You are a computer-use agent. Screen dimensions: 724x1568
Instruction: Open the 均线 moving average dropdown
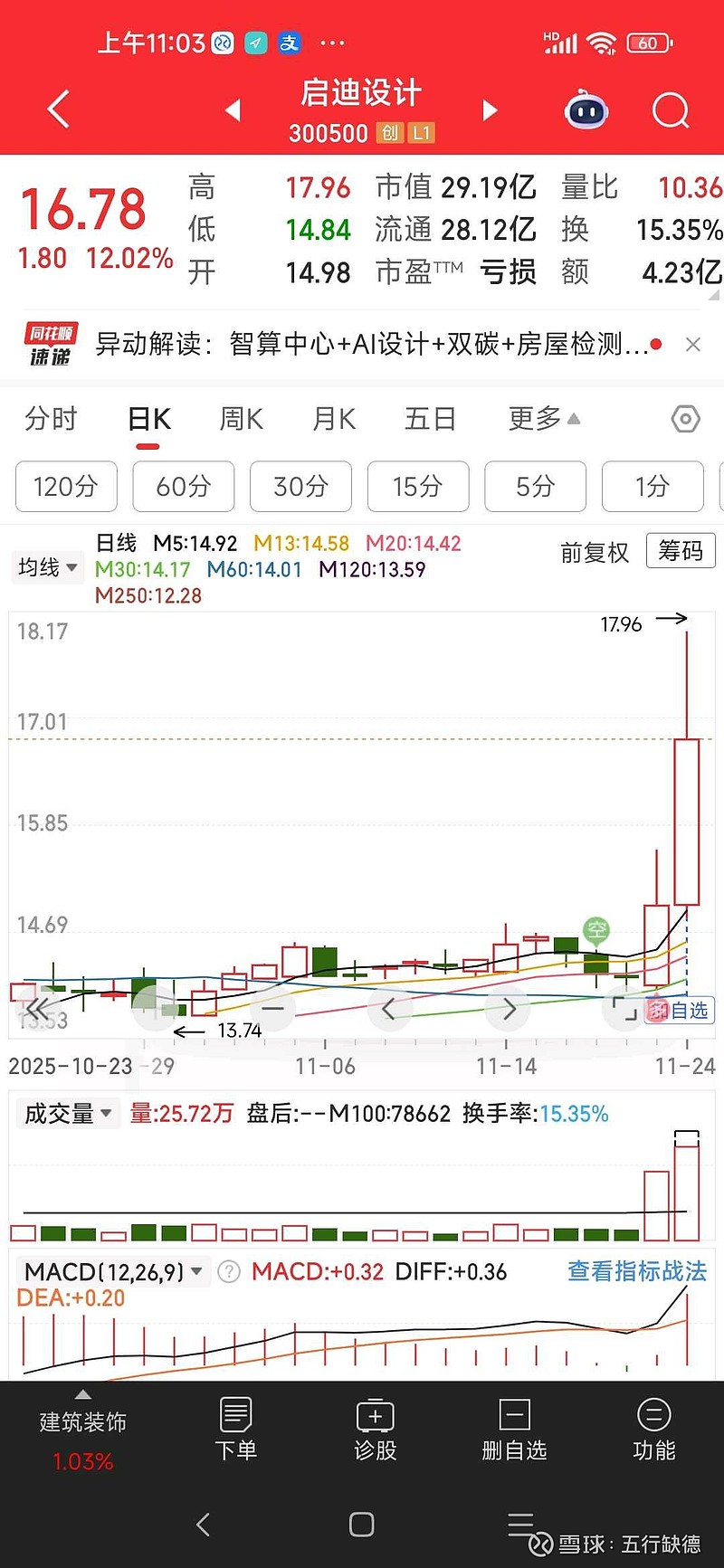(47, 567)
